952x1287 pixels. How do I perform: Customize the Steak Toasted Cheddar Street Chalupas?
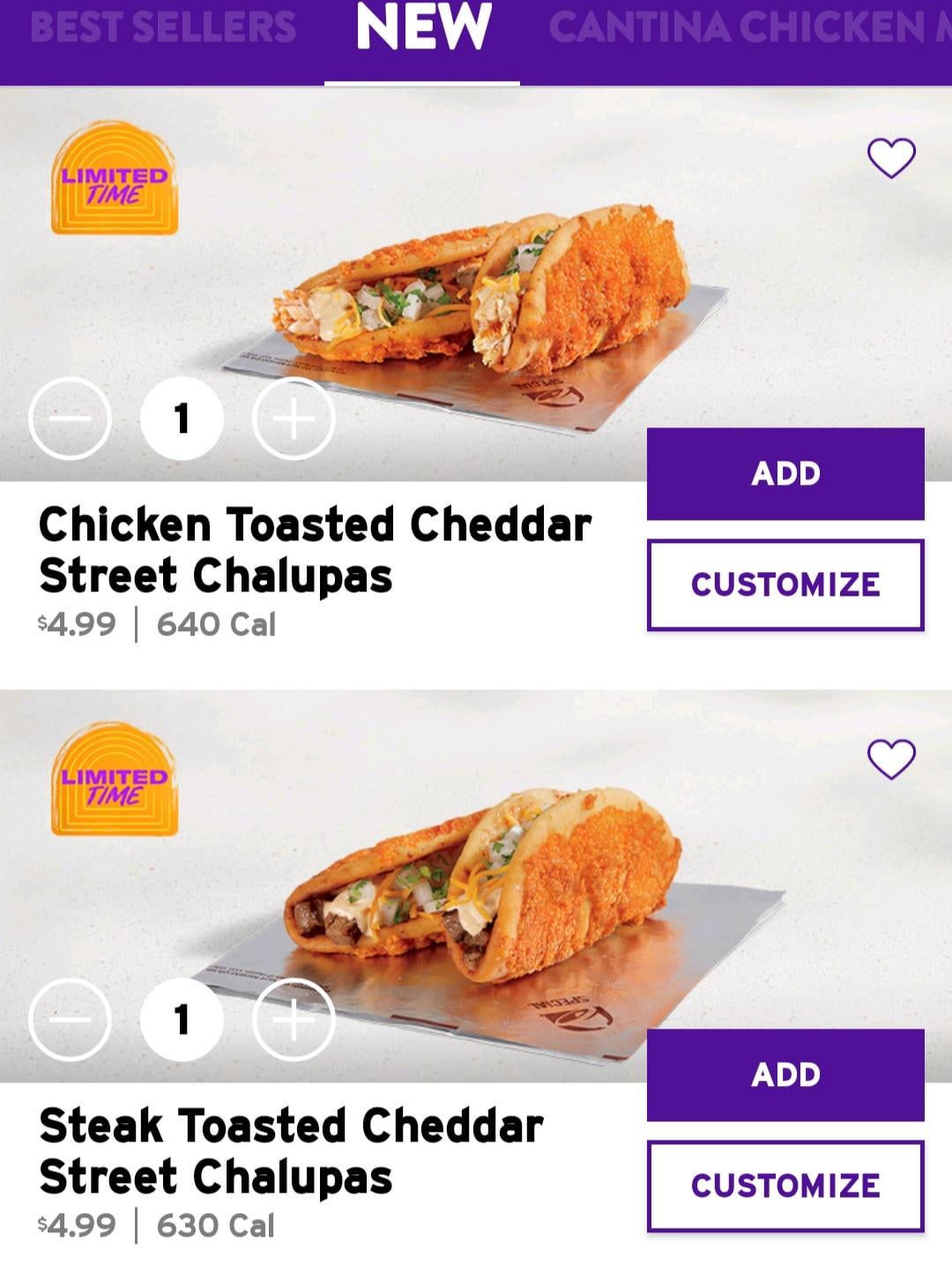coord(785,1186)
